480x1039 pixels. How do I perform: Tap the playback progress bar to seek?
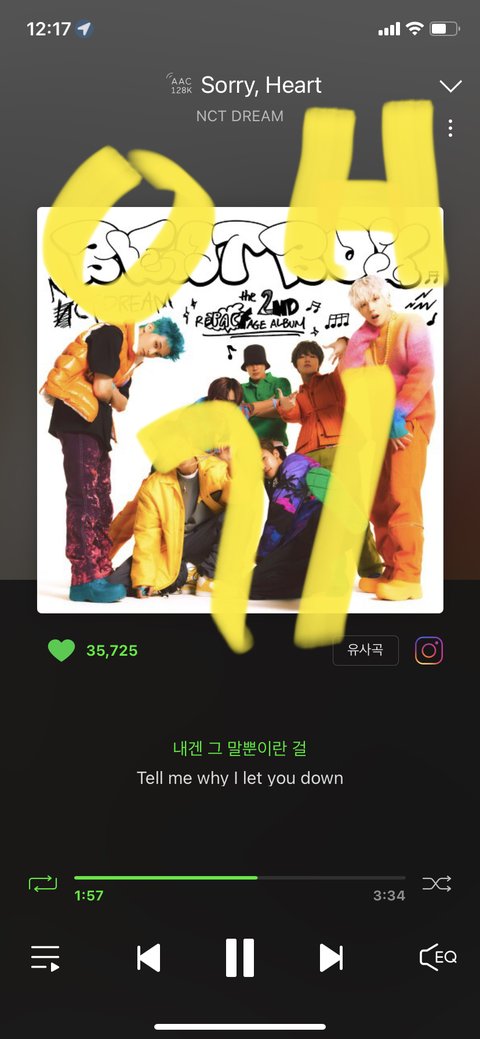coord(239,878)
